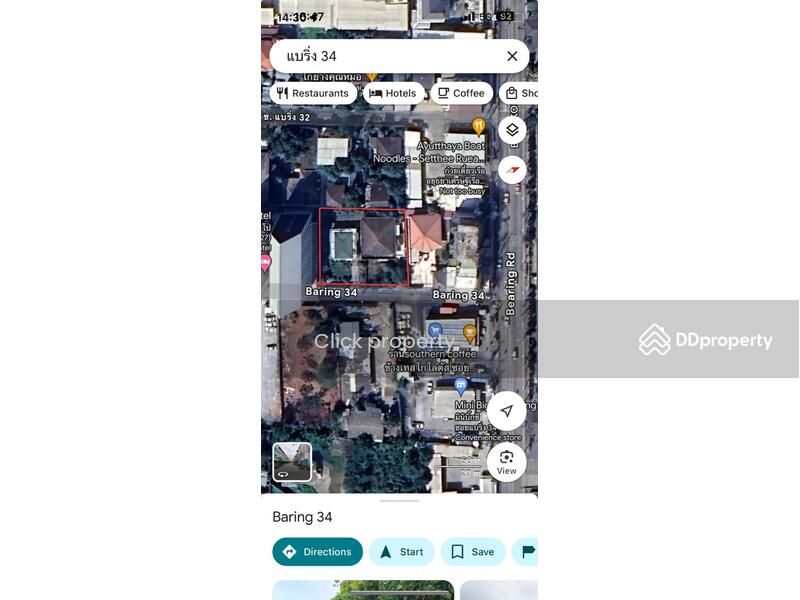Open the camera View button
This screenshot has height=600, width=800.
[506, 461]
